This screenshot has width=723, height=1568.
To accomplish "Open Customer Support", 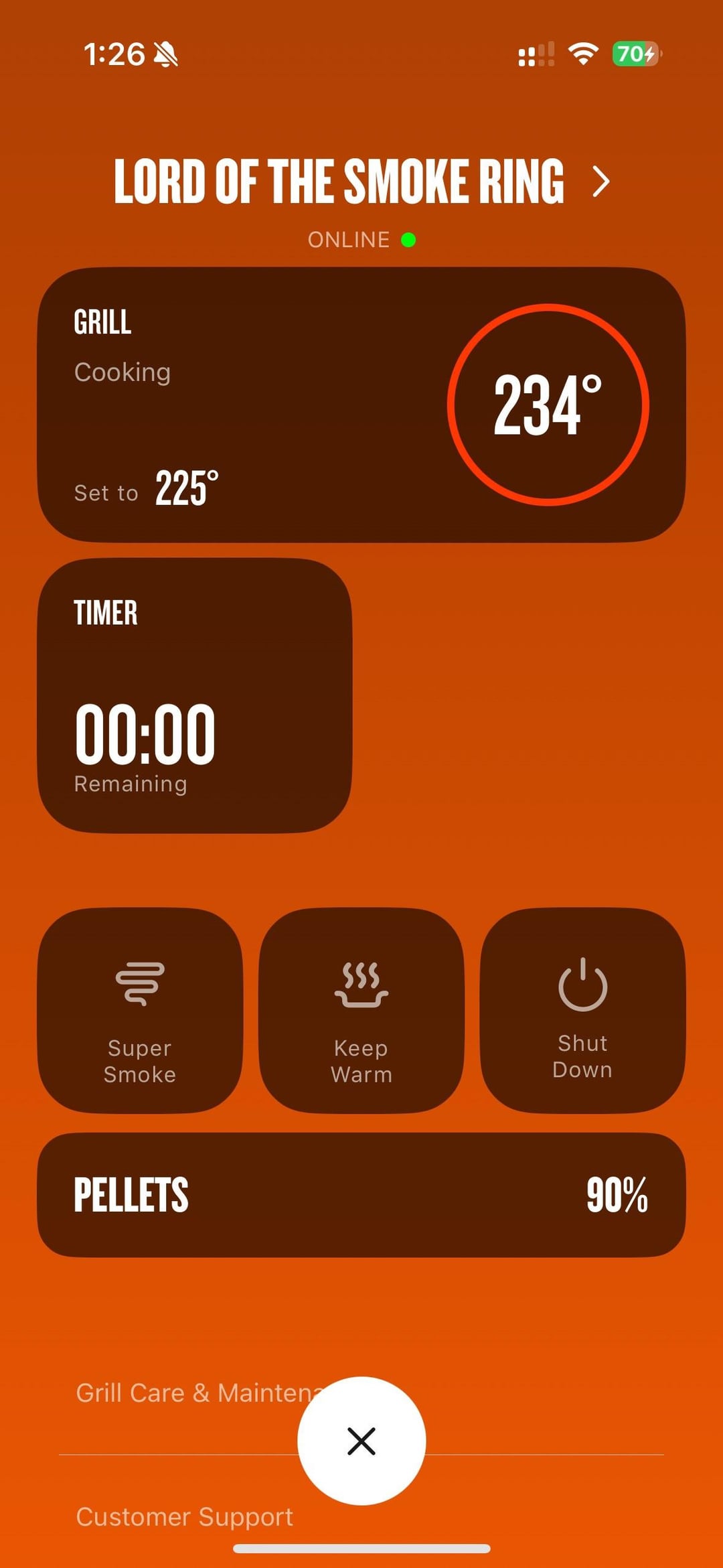I will click(185, 1517).
